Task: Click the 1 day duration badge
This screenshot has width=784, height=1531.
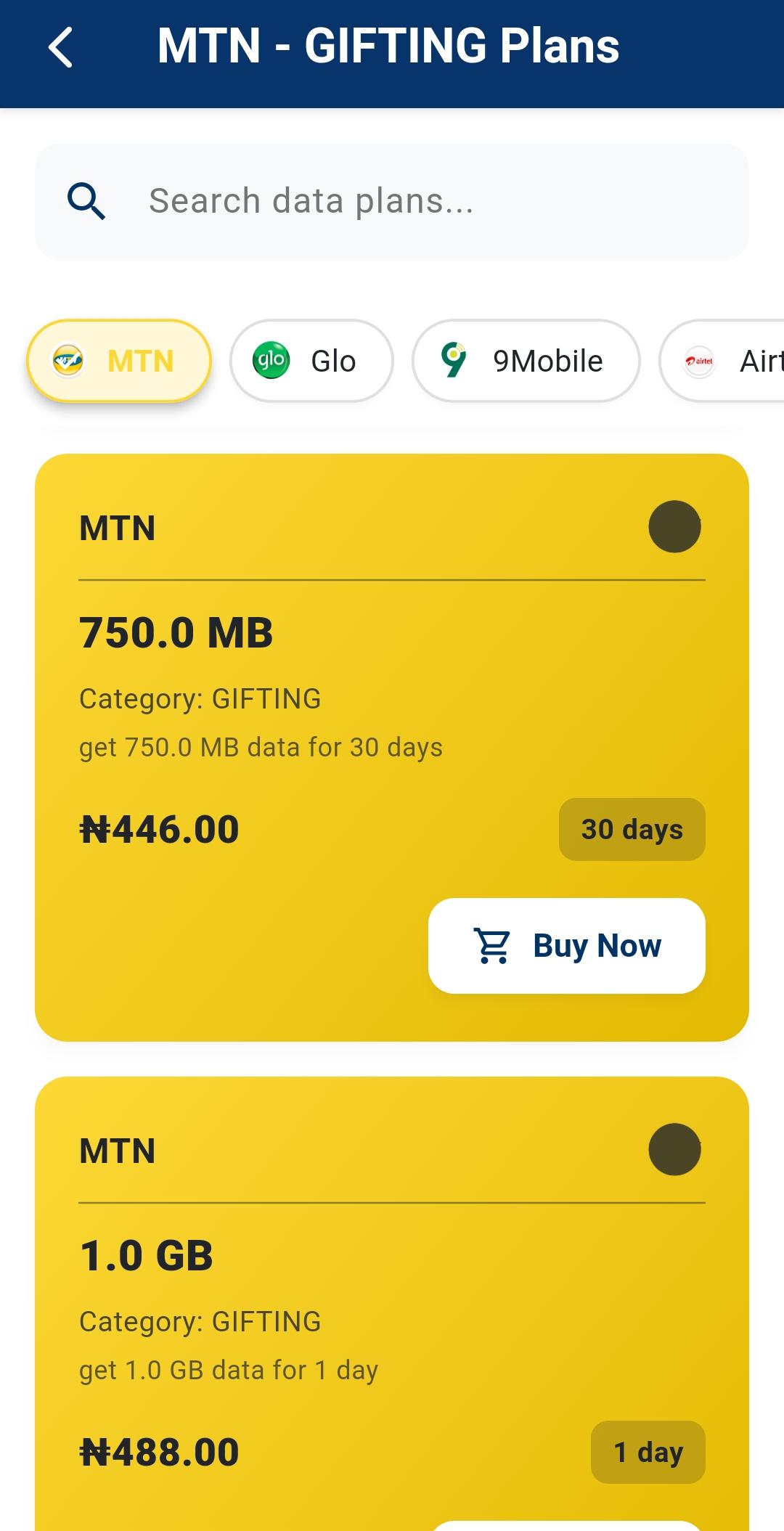Action: point(648,1452)
